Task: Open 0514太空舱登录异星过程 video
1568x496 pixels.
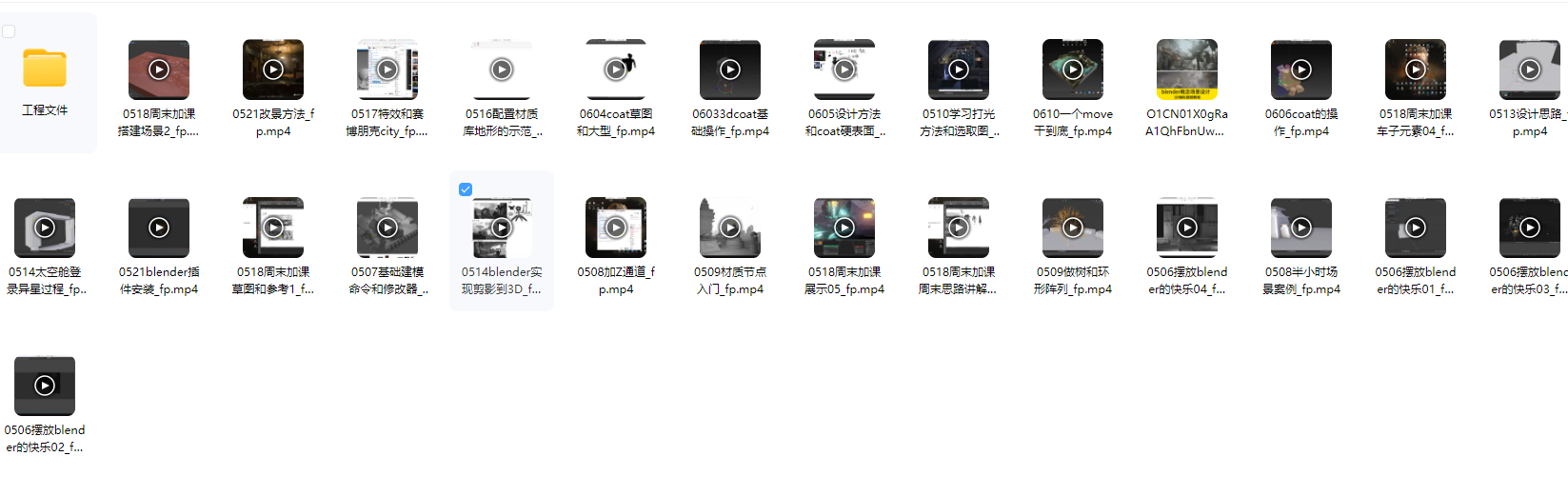Action: coord(45,228)
